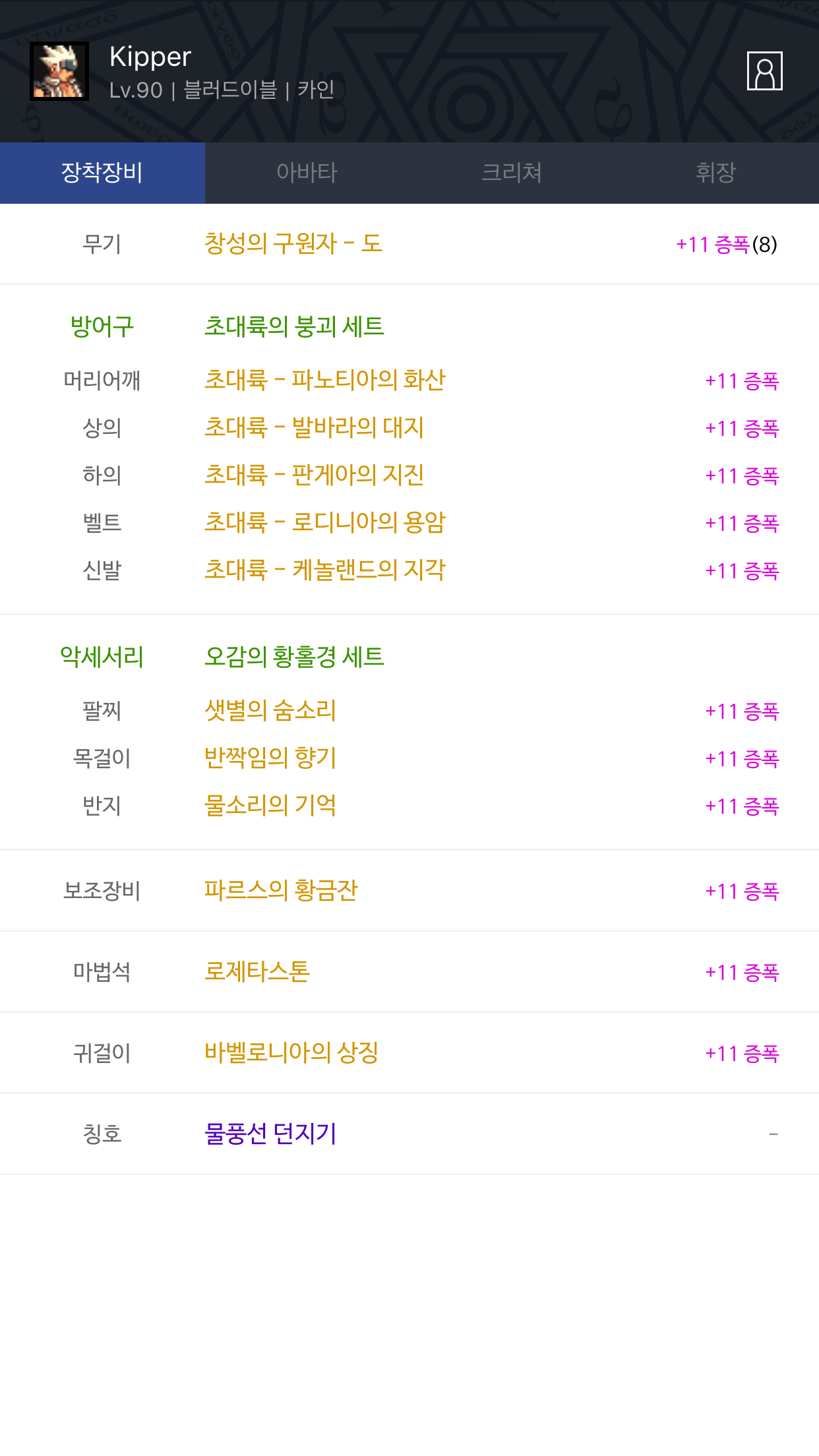Open necklace 반짝임의 향기
This screenshot has height=1456, width=819.
pos(270,758)
